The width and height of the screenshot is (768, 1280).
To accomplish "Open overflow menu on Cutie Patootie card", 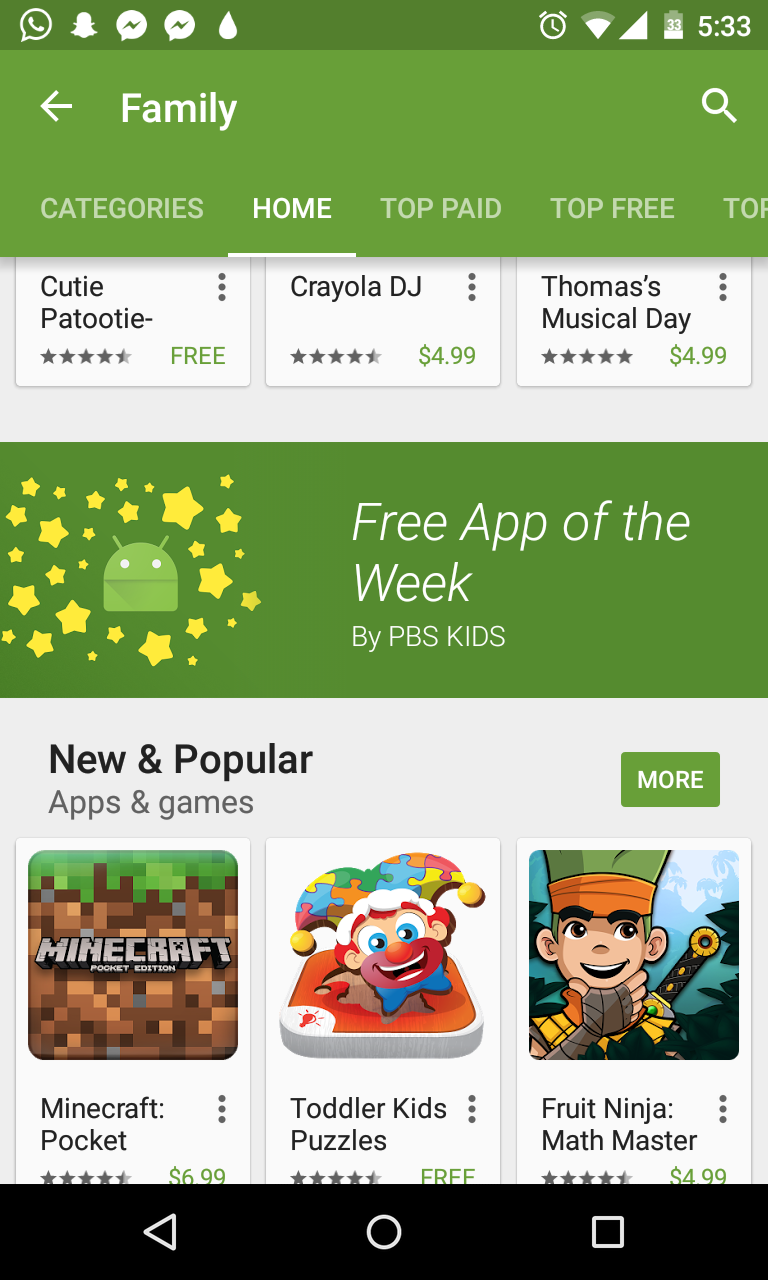I will point(222,288).
